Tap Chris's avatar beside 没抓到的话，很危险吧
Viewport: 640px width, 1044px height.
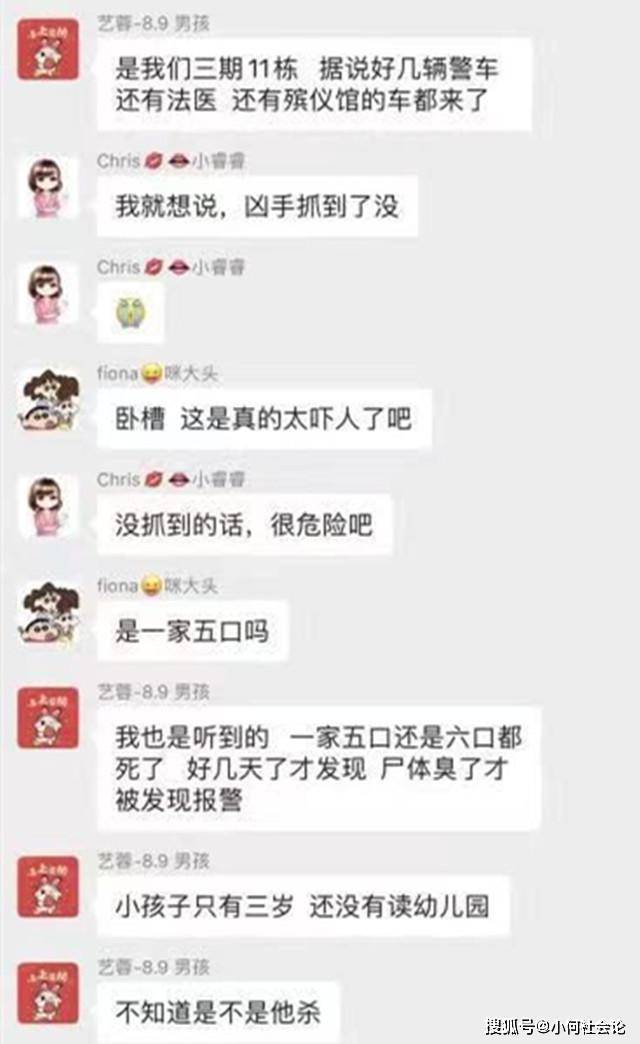(48, 506)
